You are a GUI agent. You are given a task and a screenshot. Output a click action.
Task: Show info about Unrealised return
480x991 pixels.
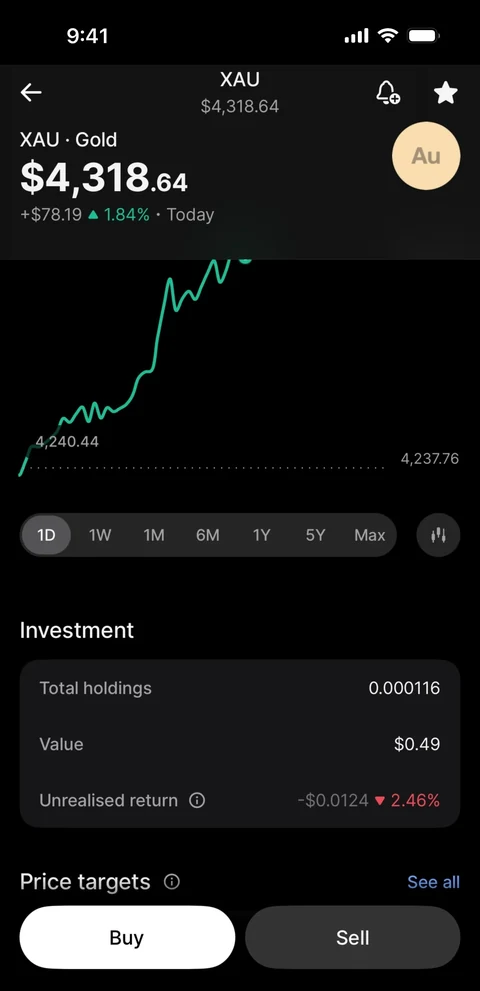[197, 801]
